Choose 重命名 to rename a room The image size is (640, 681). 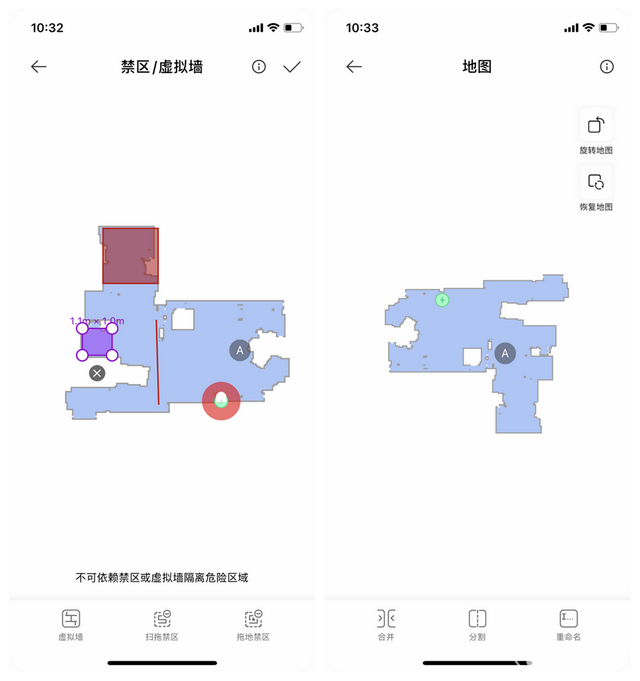click(569, 624)
